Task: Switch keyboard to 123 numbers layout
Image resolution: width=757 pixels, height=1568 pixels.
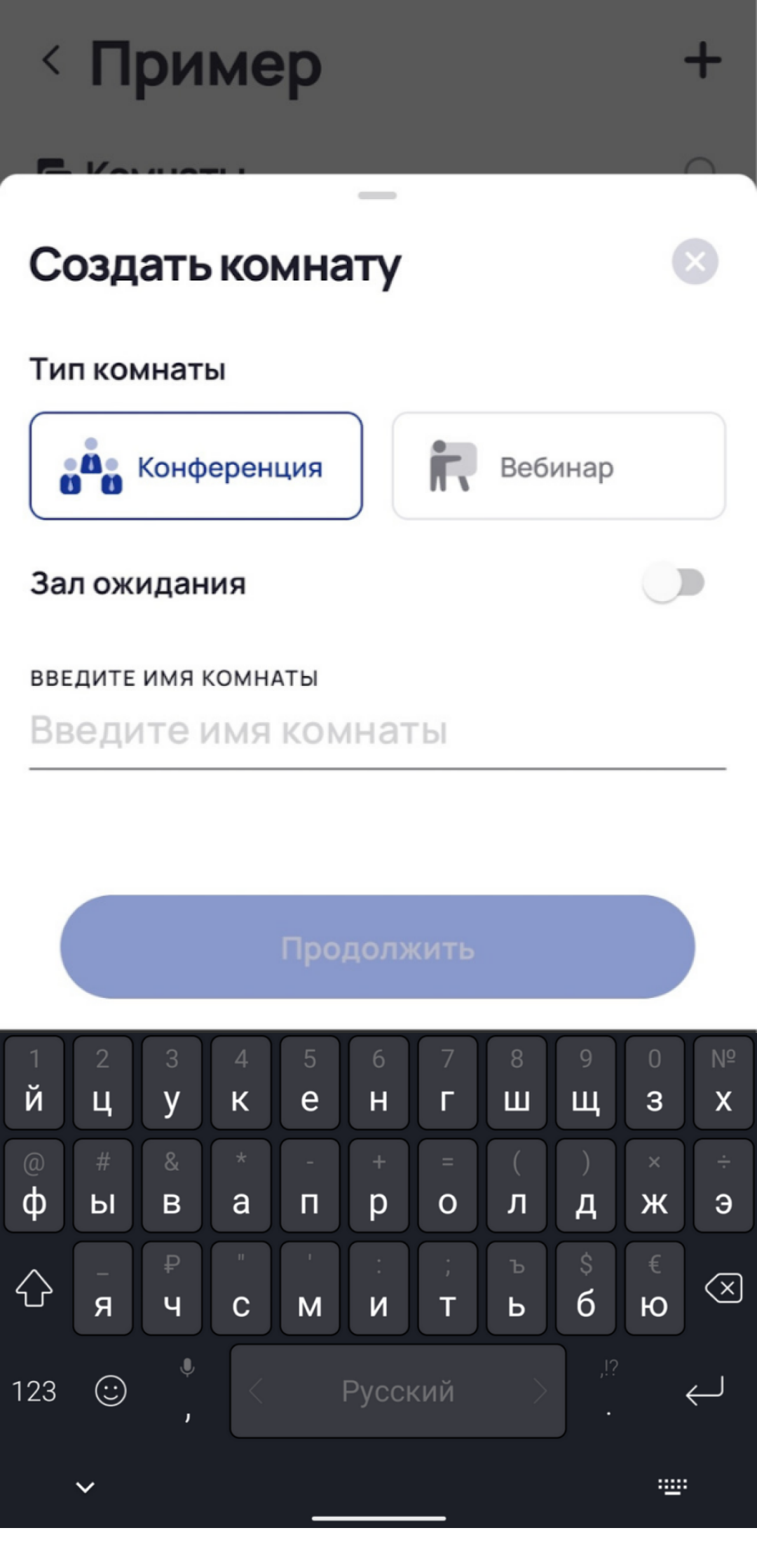Action: coord(34,1391)
